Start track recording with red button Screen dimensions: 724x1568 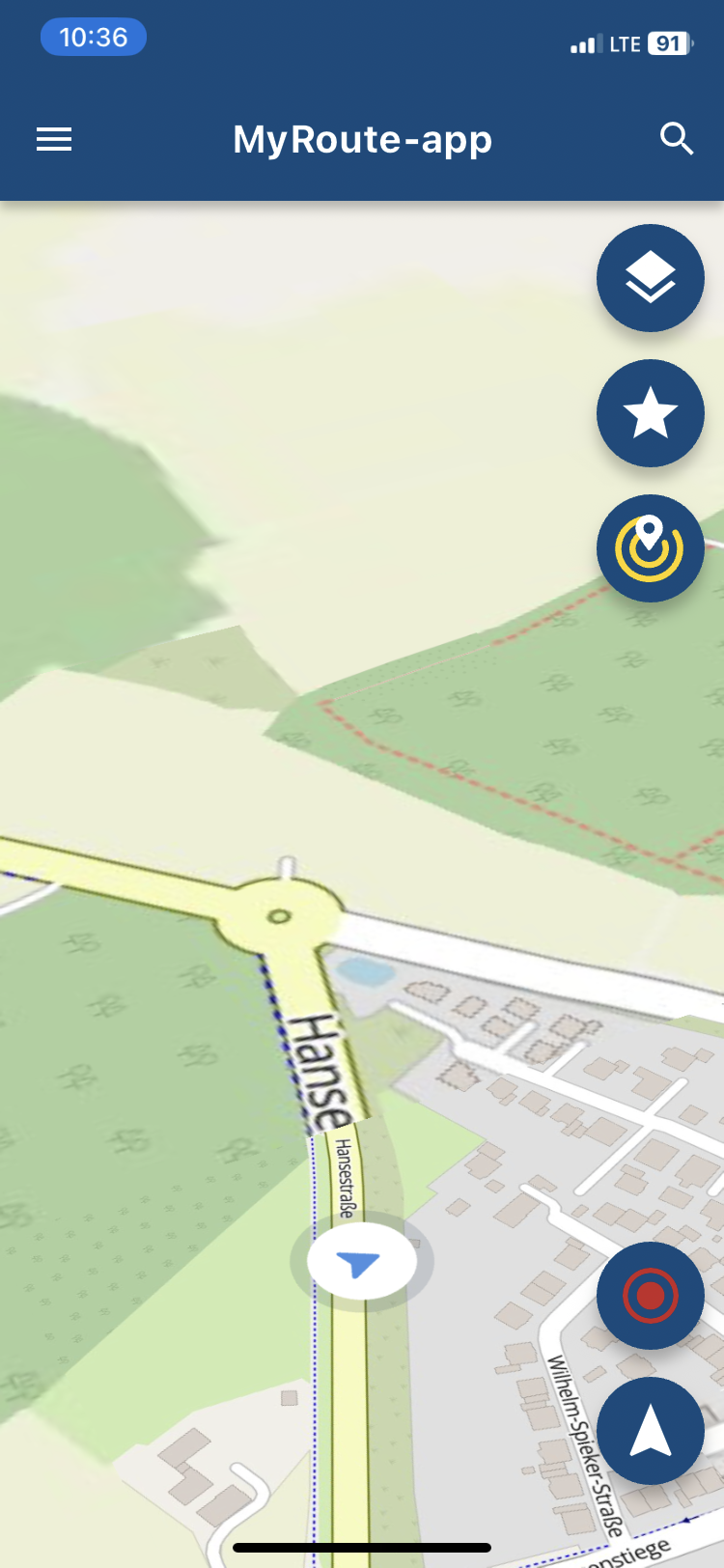651,1296
